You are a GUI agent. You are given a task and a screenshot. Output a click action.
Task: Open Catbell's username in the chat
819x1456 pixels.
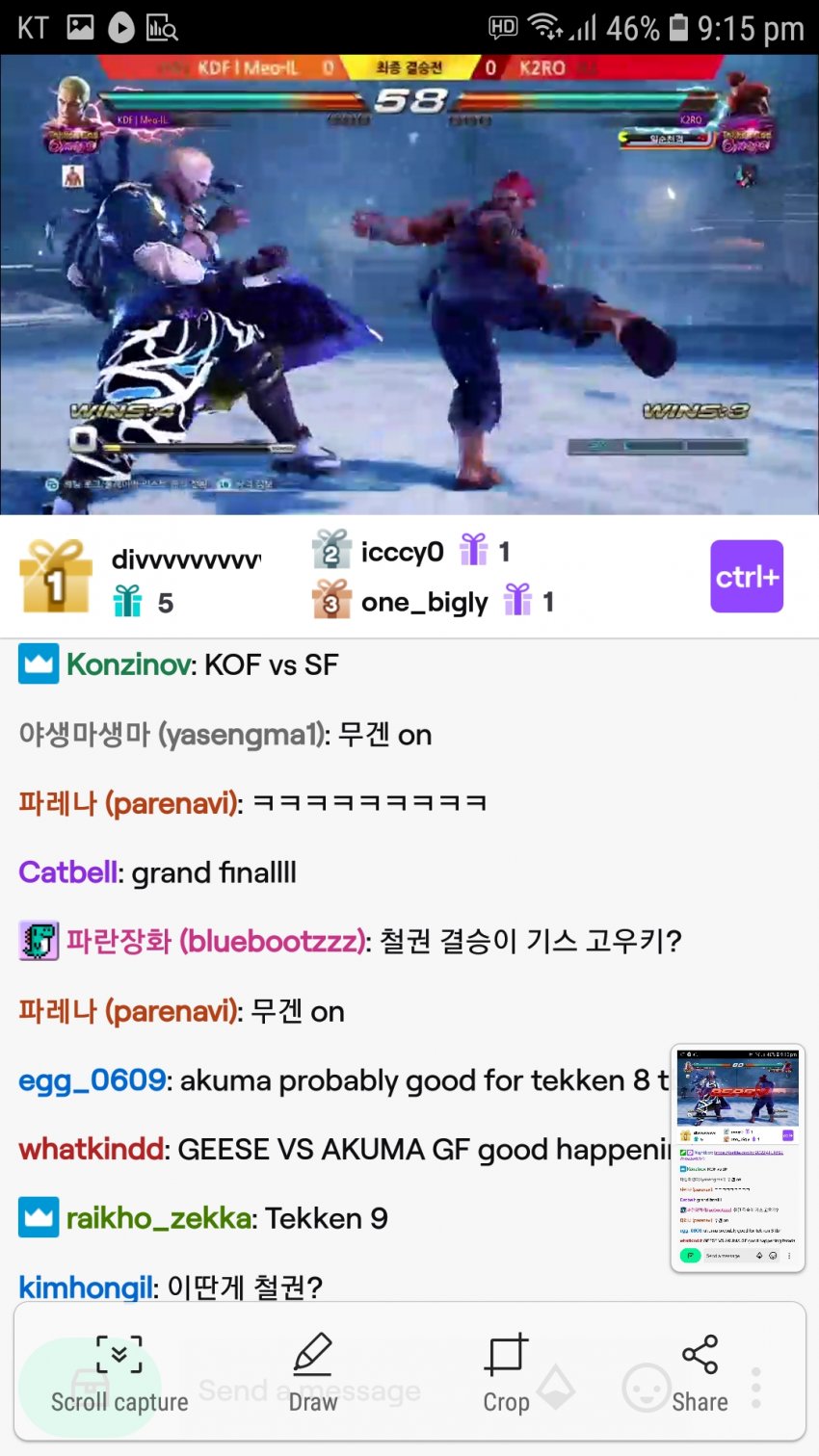pyautogui.click(x=67, y=872)
